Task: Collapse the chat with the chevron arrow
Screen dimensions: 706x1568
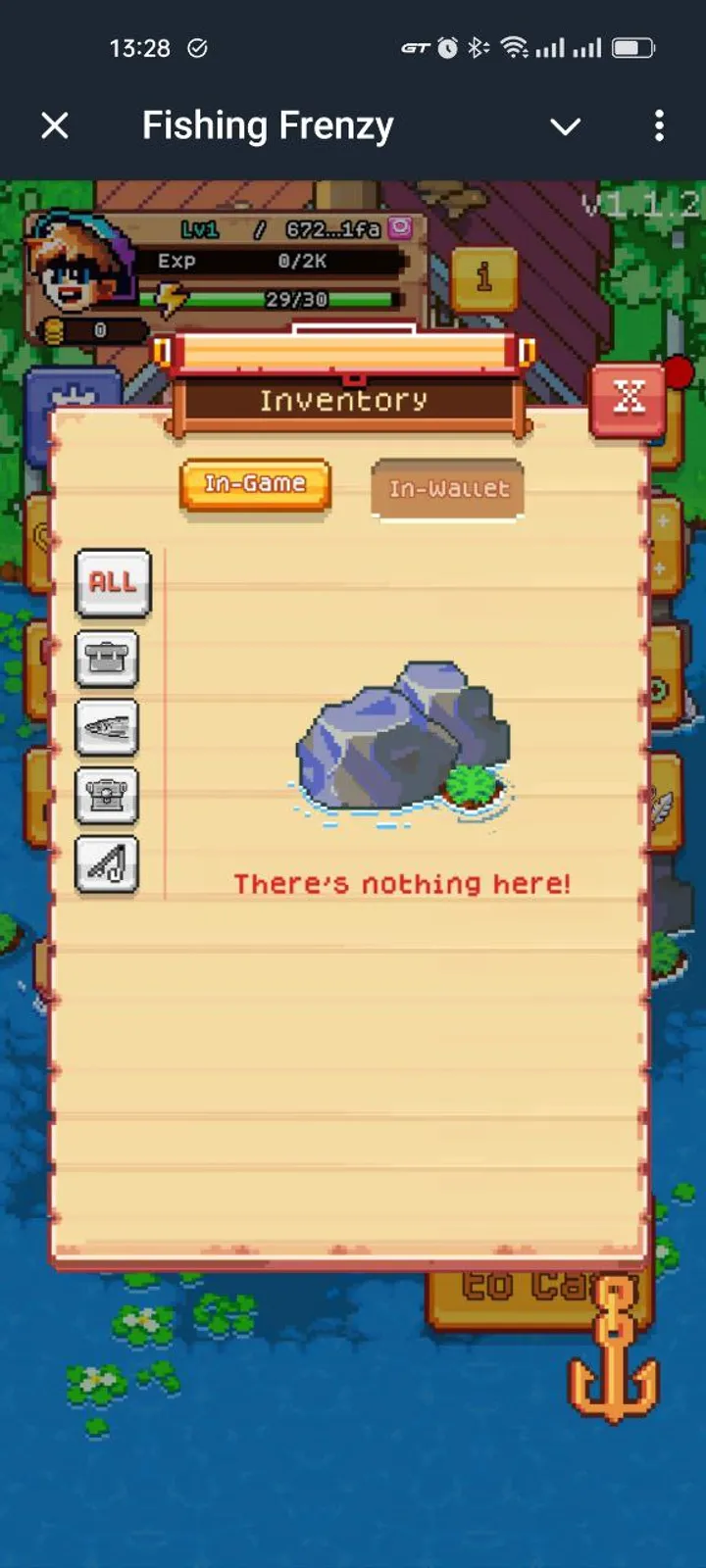Action: click(x=566, y=127)
